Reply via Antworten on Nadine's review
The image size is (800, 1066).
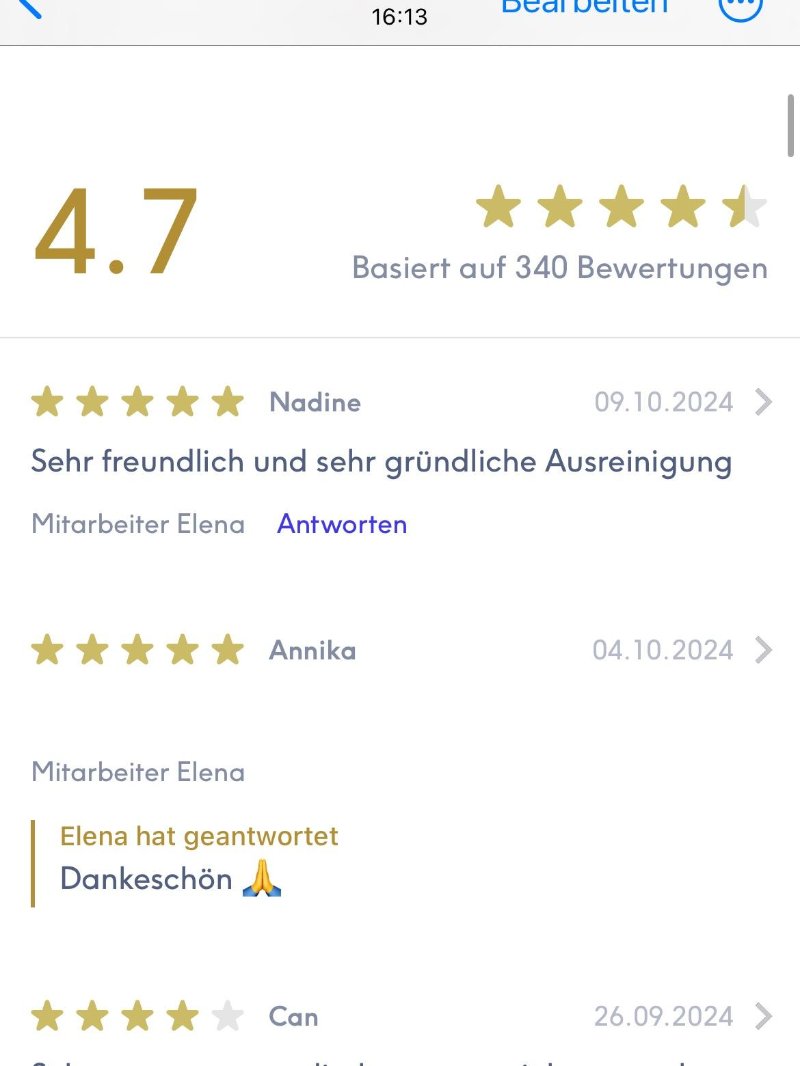(x=342, y=524)
